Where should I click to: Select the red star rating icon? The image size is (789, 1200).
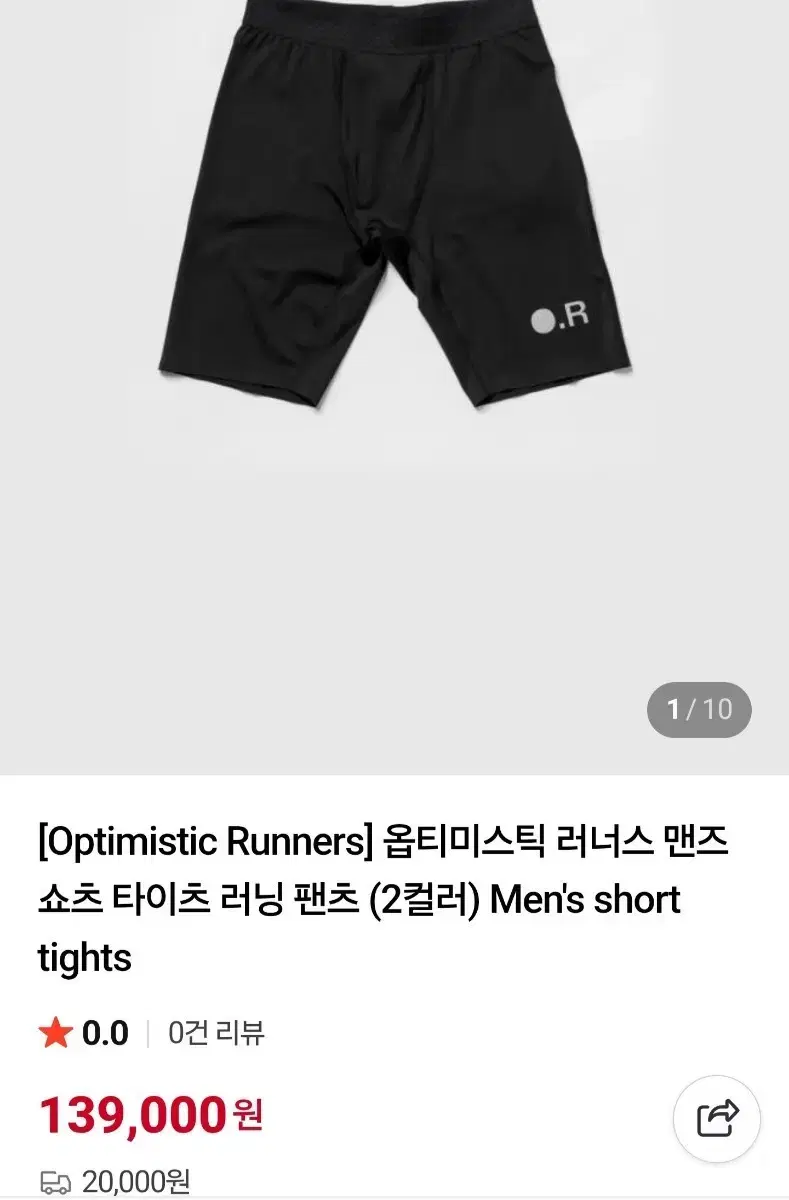[53, 1035]
